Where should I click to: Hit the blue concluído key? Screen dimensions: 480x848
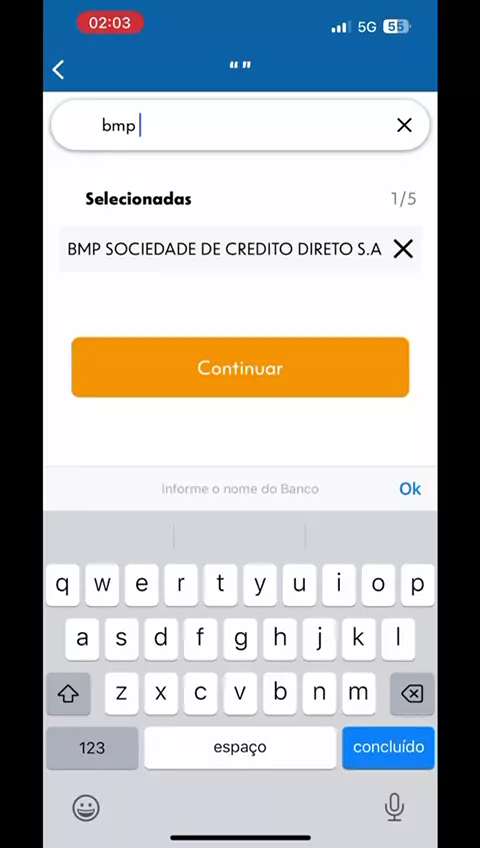pos(388,747)
